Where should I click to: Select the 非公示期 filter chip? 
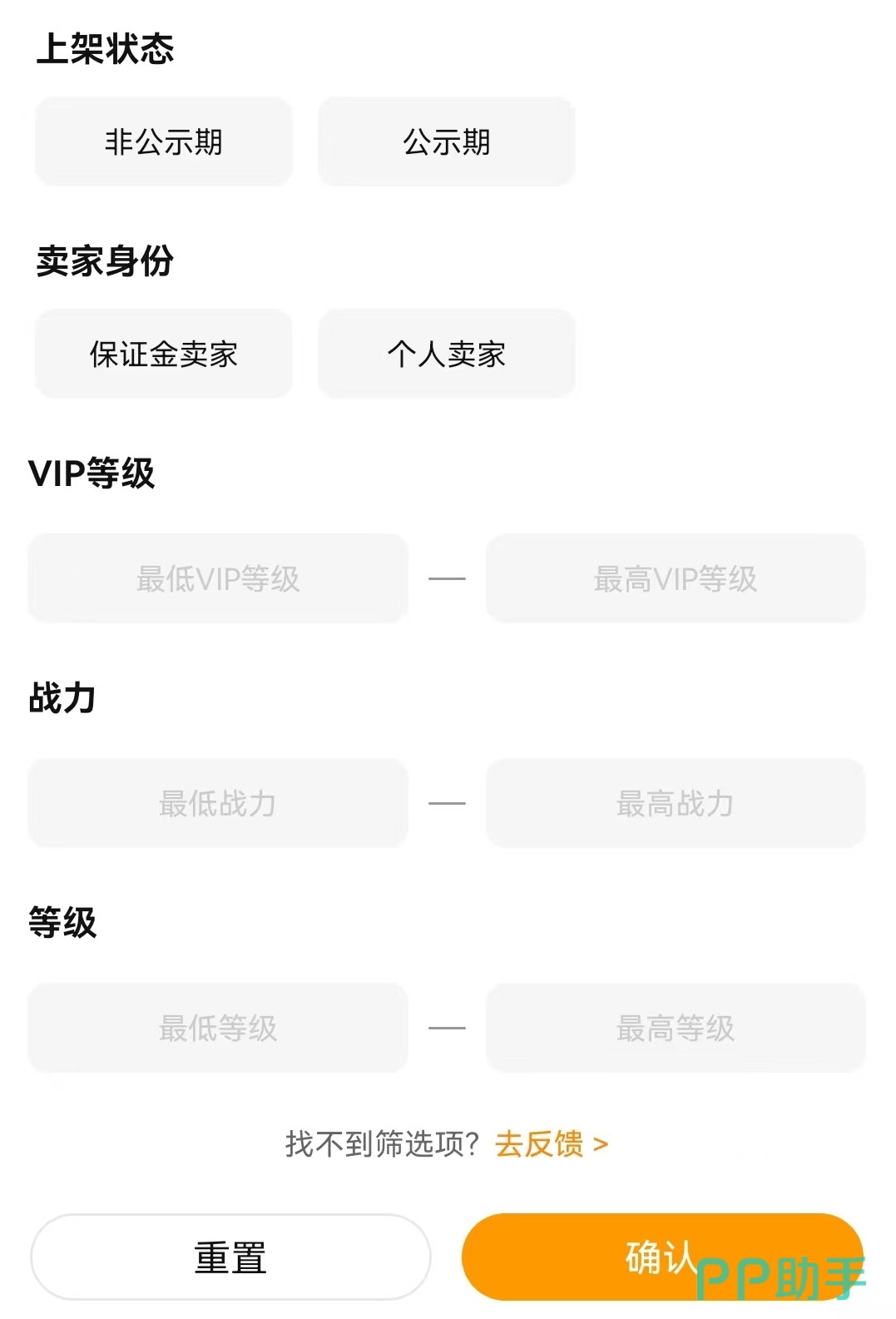click(164, 141)
